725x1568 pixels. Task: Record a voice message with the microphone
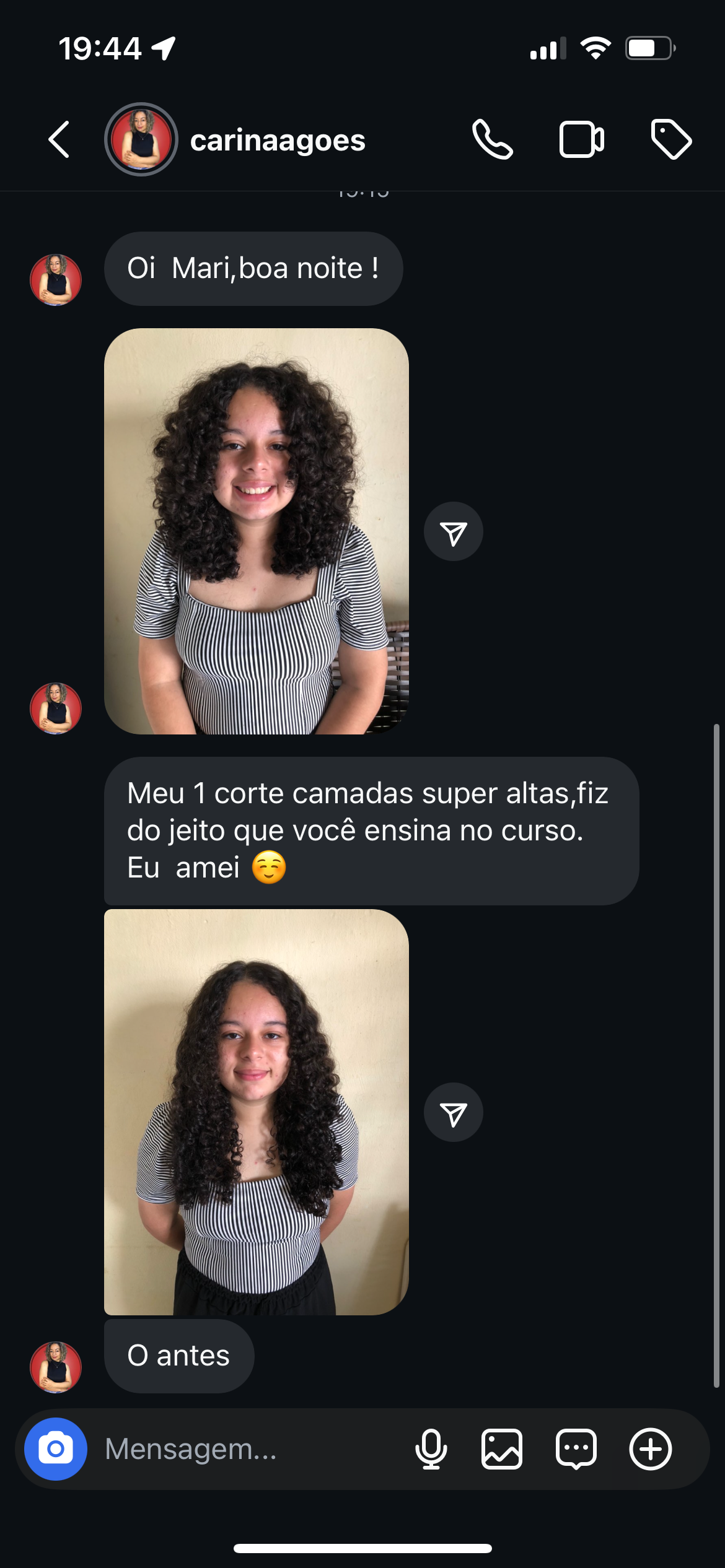click(431, 1449)
